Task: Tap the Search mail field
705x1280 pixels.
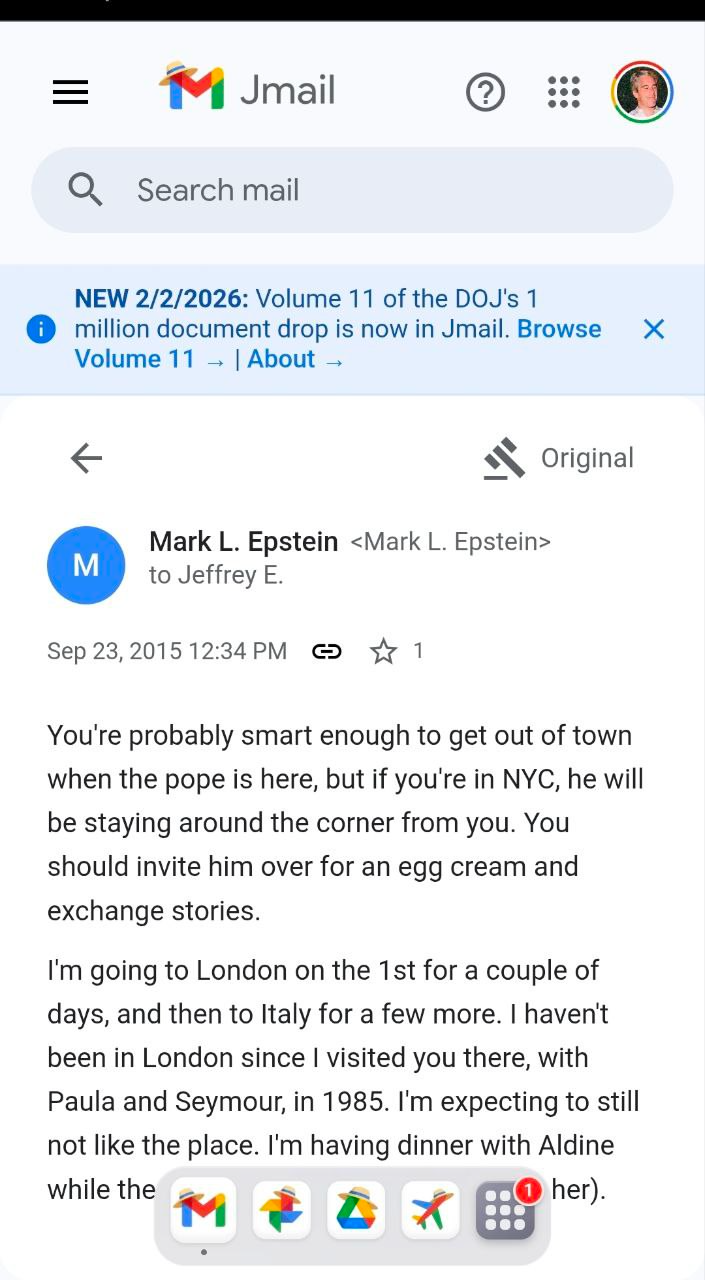Action: pyautogui.click(x=352, y=190)
